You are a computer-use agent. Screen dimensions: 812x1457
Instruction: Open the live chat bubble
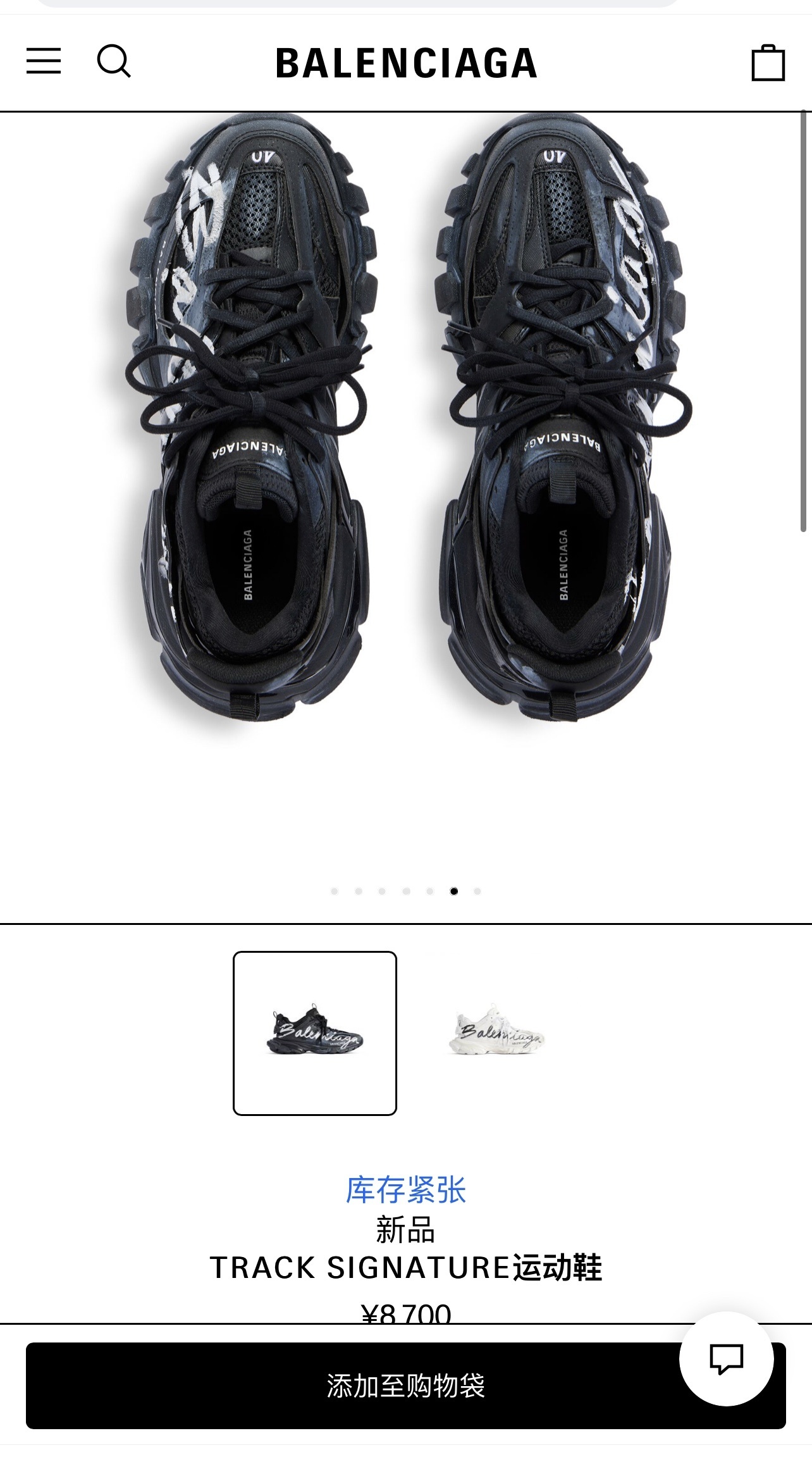(x=726, y=1359)
